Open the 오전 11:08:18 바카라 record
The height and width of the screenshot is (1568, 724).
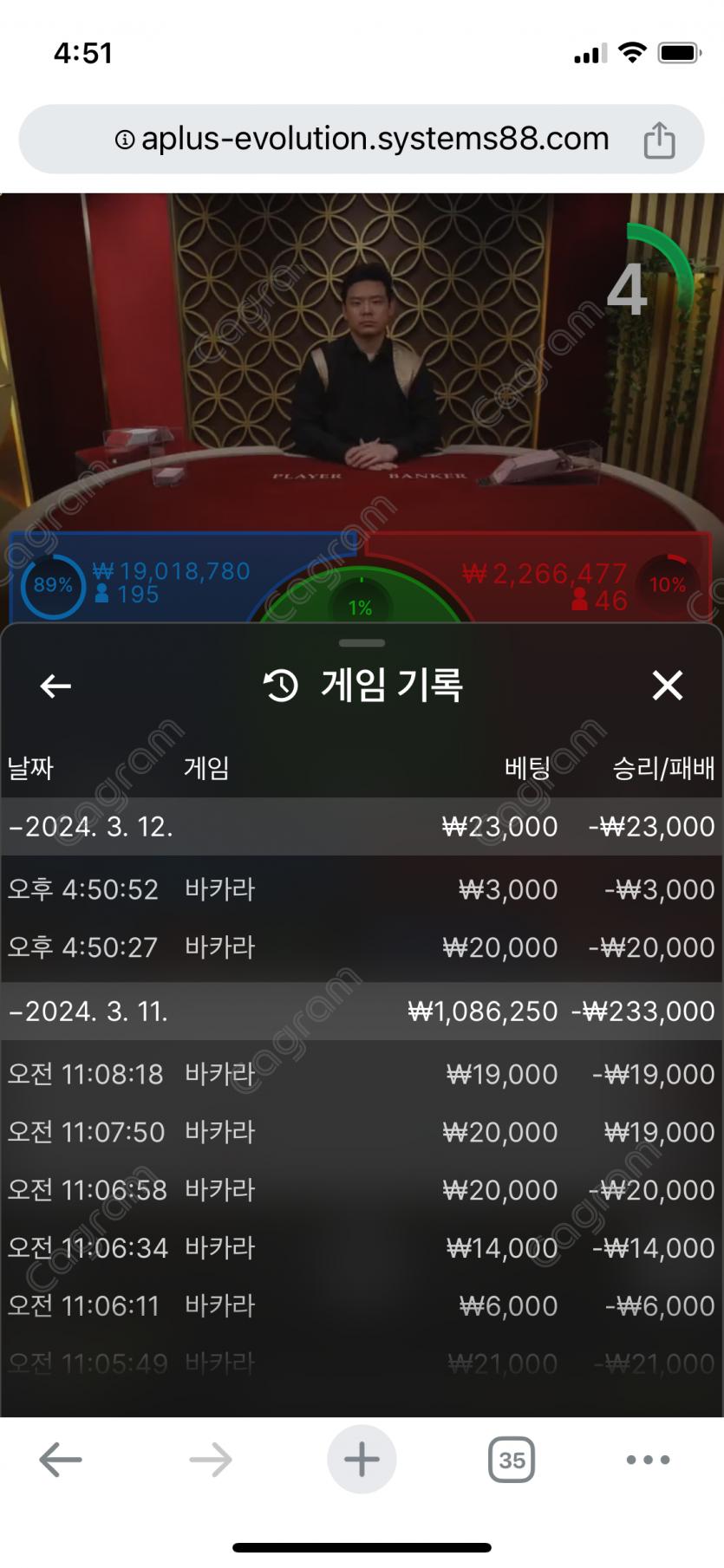click(x=362, y=1075)
